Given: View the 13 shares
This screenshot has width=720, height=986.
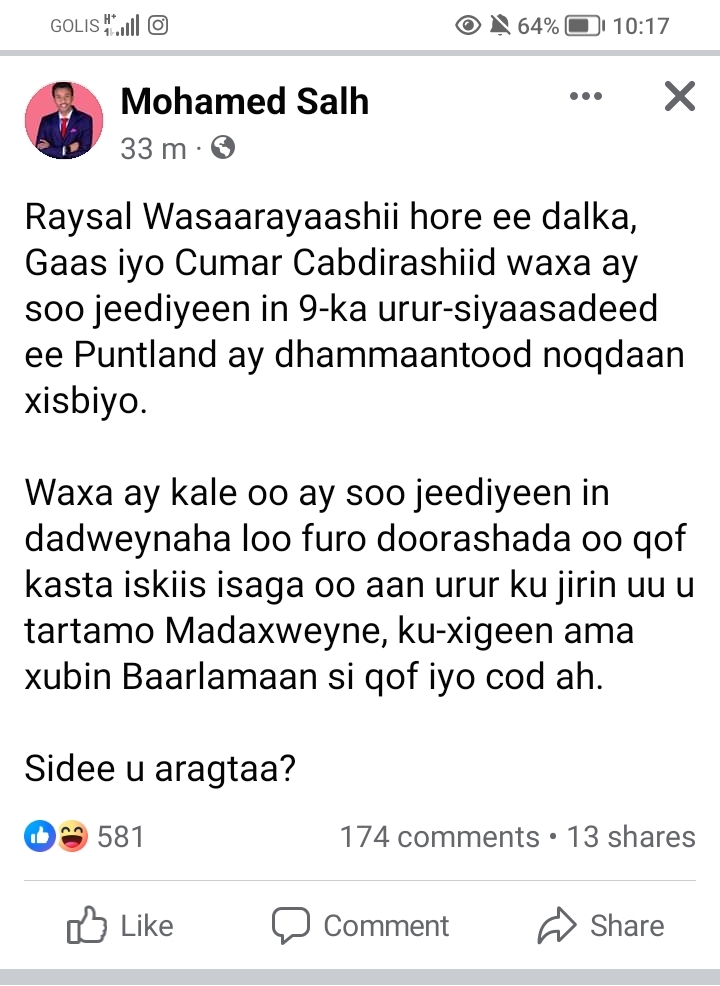Looking at the screenshot, I should tap(630, 837).
